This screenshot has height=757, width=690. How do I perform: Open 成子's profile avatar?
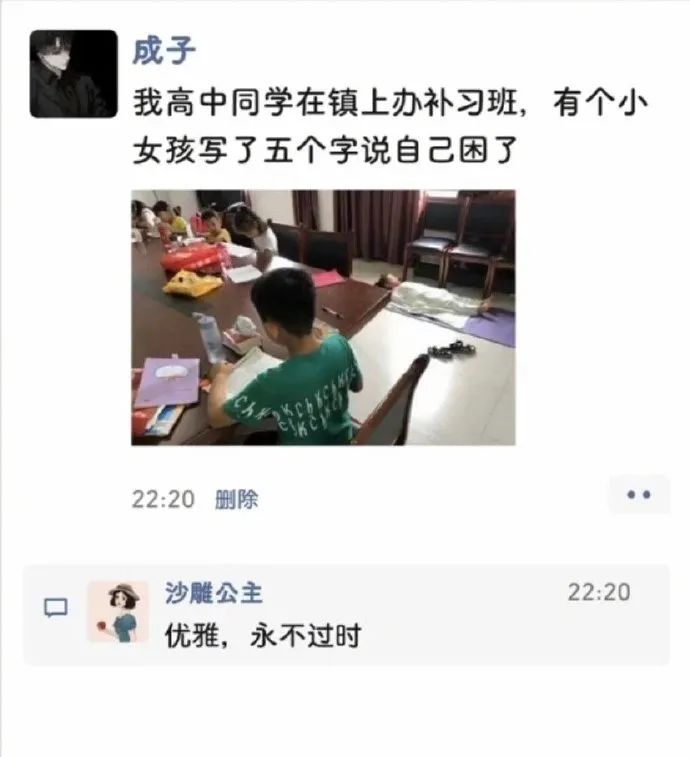coord(73,74)
